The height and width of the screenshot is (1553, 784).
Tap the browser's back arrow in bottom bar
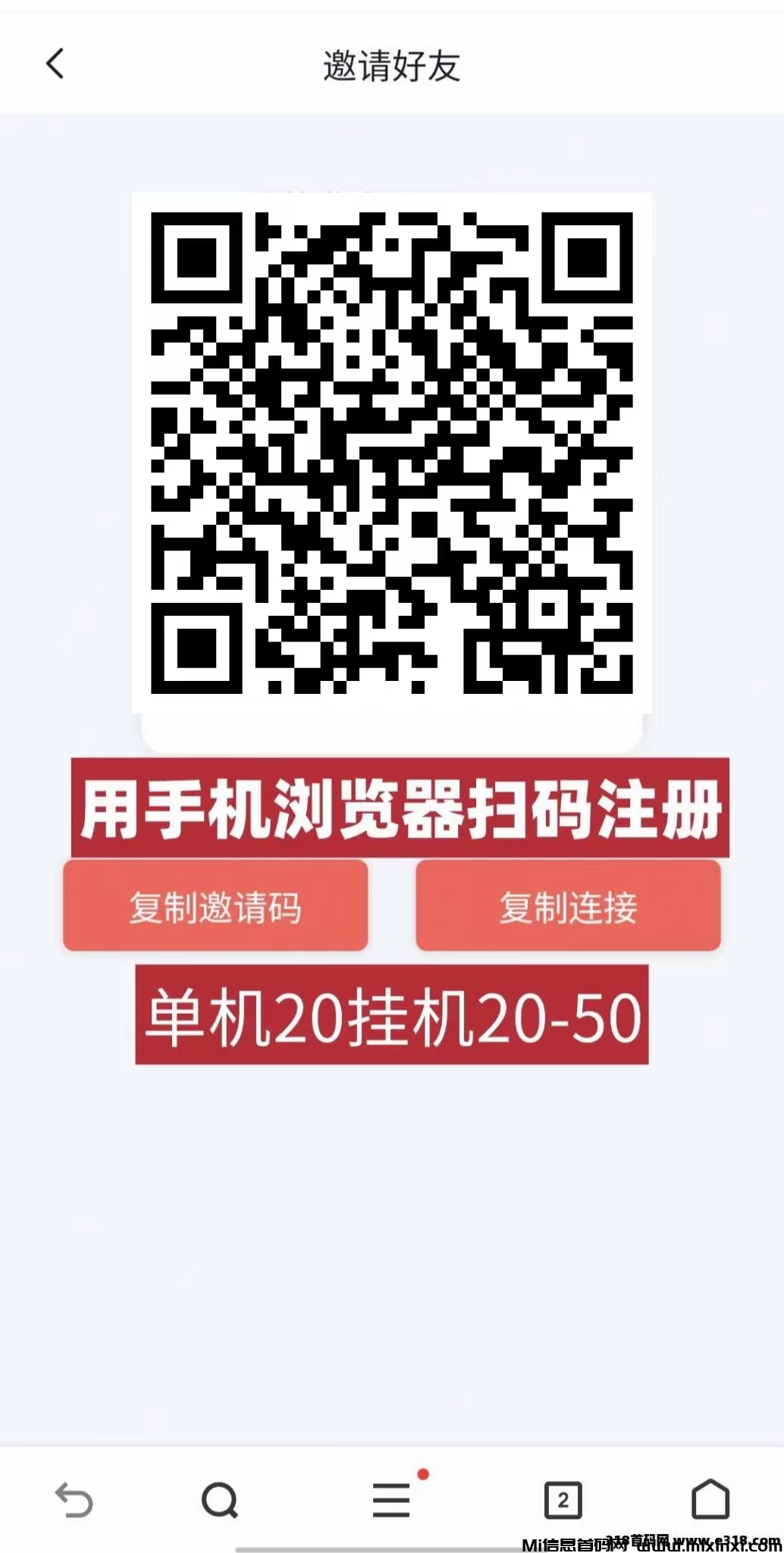click(x=74, y=1499)
